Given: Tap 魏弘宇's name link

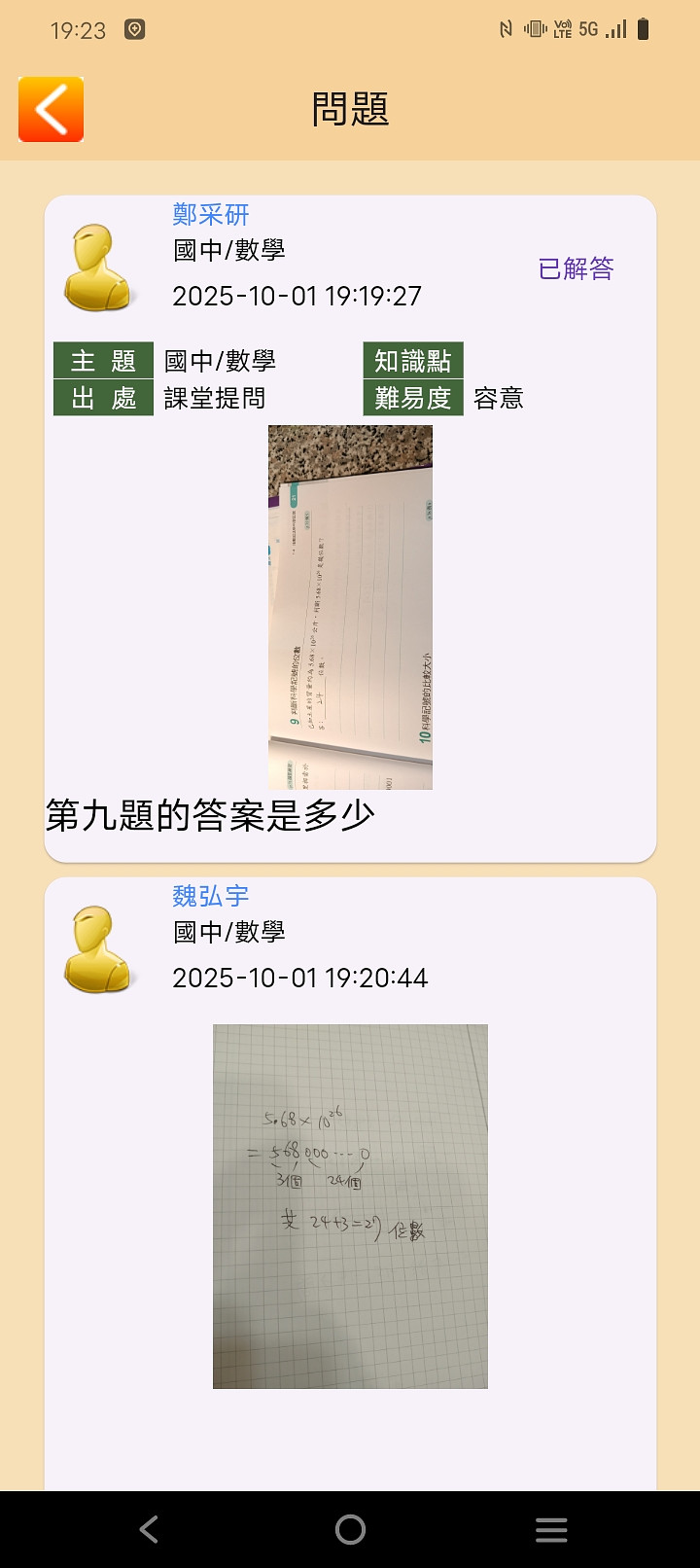Looking at the screenshot, I should point(211,896).
